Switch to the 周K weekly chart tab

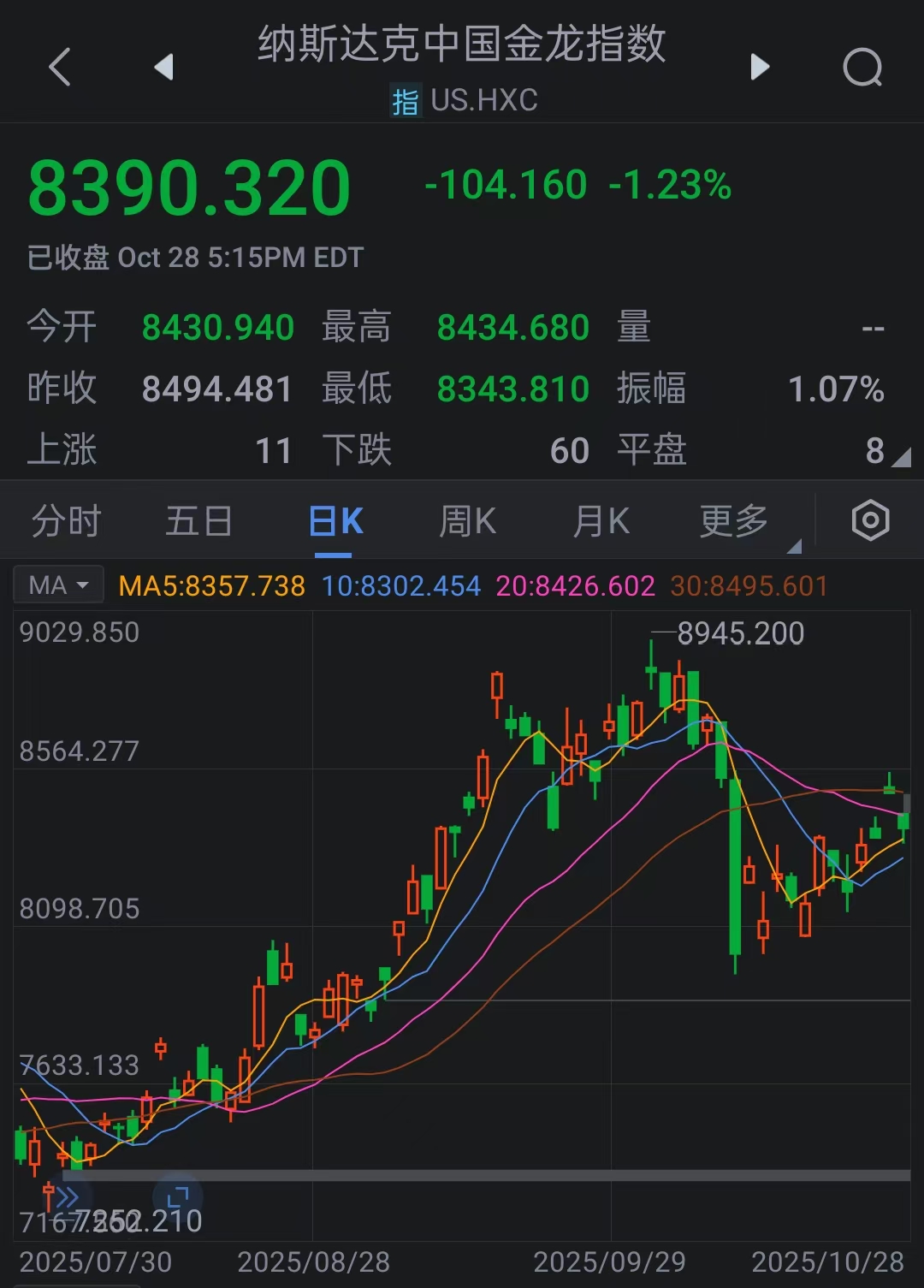466,519
